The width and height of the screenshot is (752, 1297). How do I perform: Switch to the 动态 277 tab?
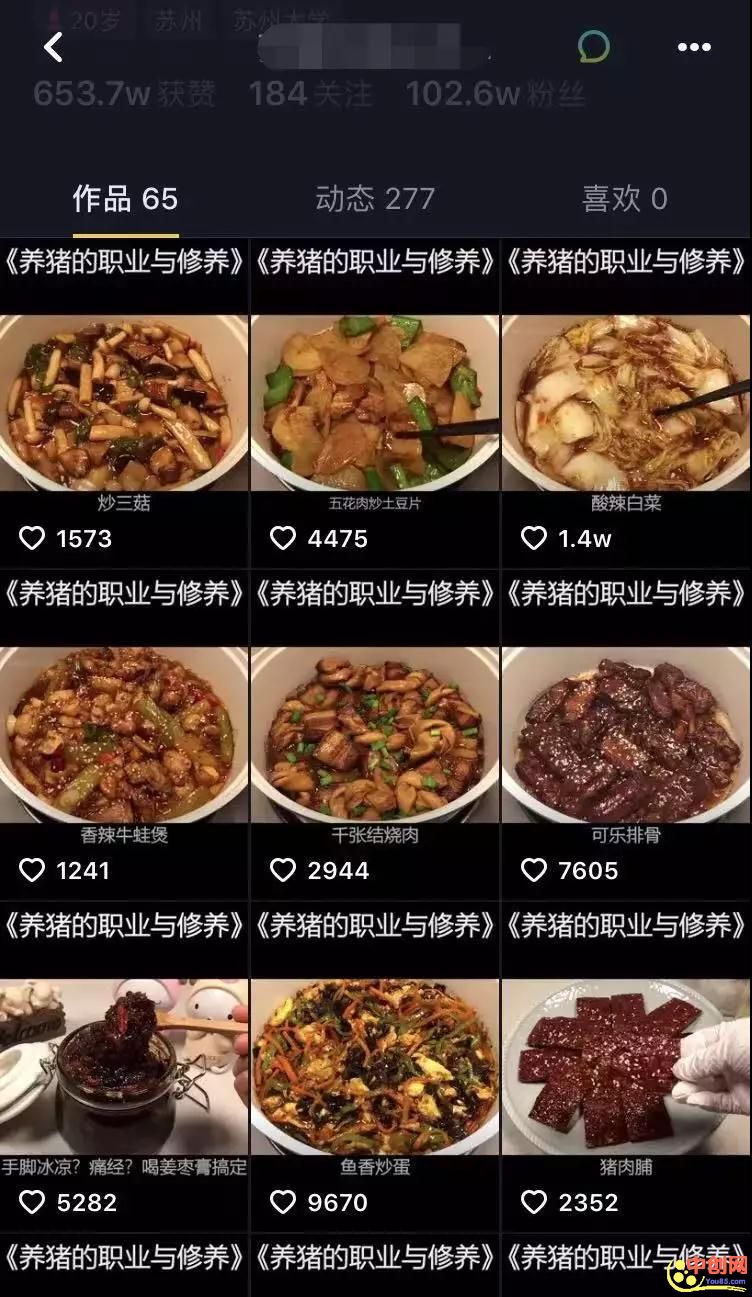375,199
